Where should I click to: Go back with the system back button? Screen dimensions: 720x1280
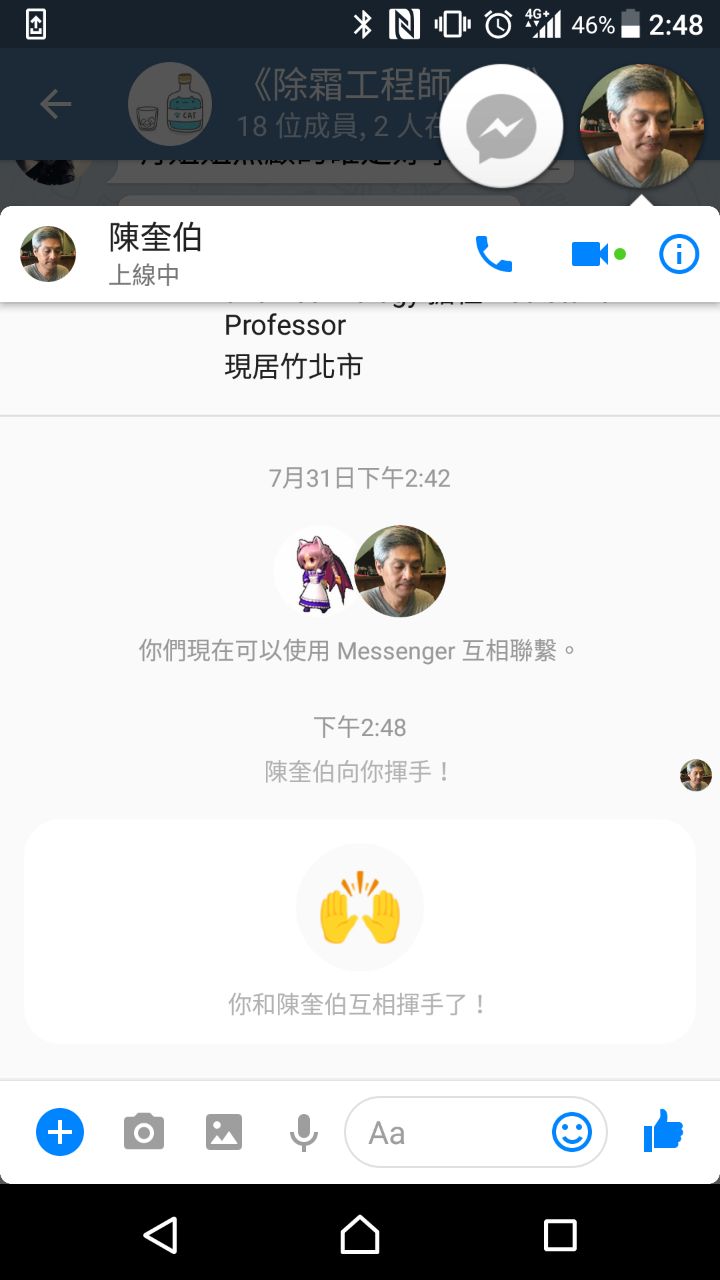coord(160,1235)
